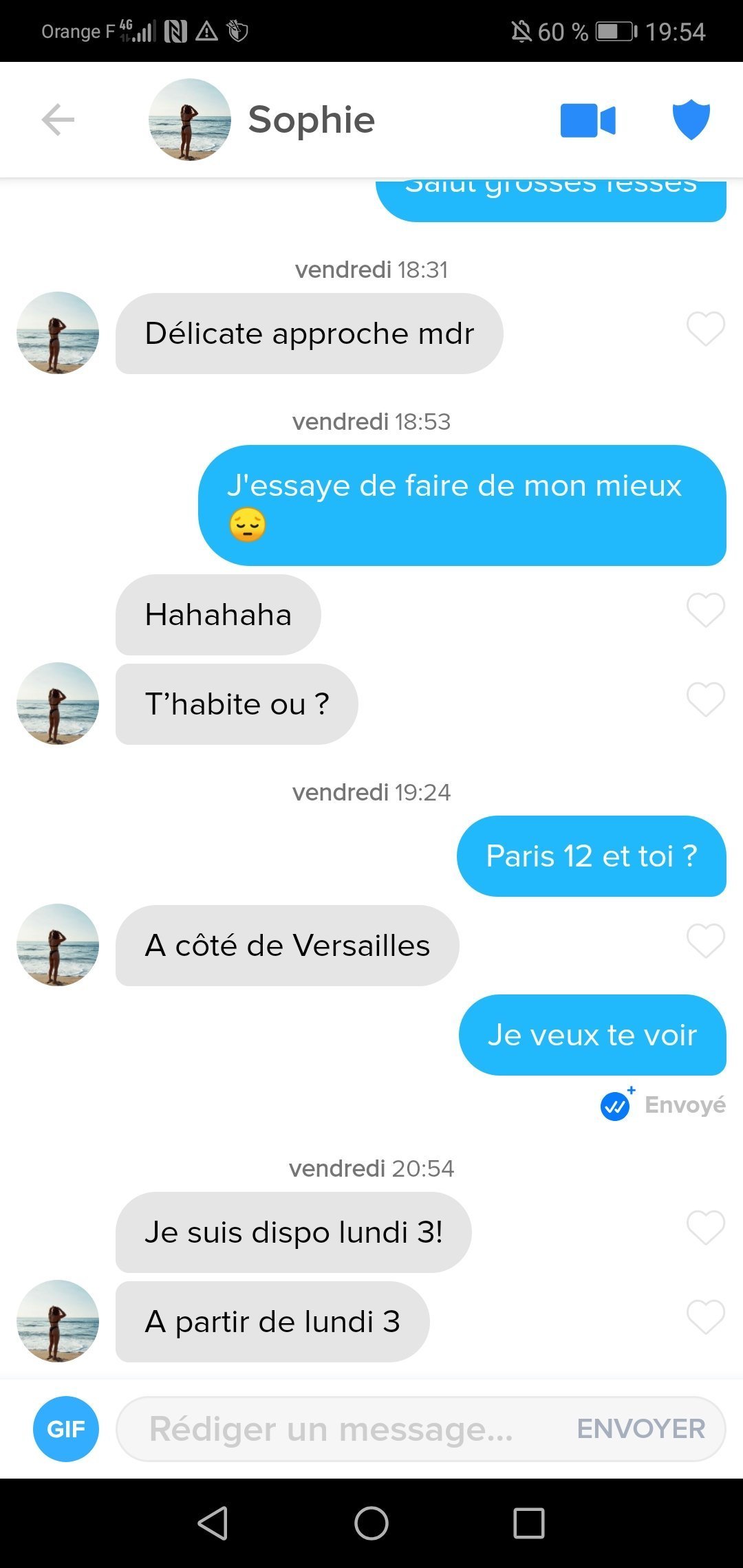Image resolution: width=743 pixels, height=1568 pixels.
Task: Tap the ENVOYER send button
Action: pyautogui.click(x=640, y=1429)
